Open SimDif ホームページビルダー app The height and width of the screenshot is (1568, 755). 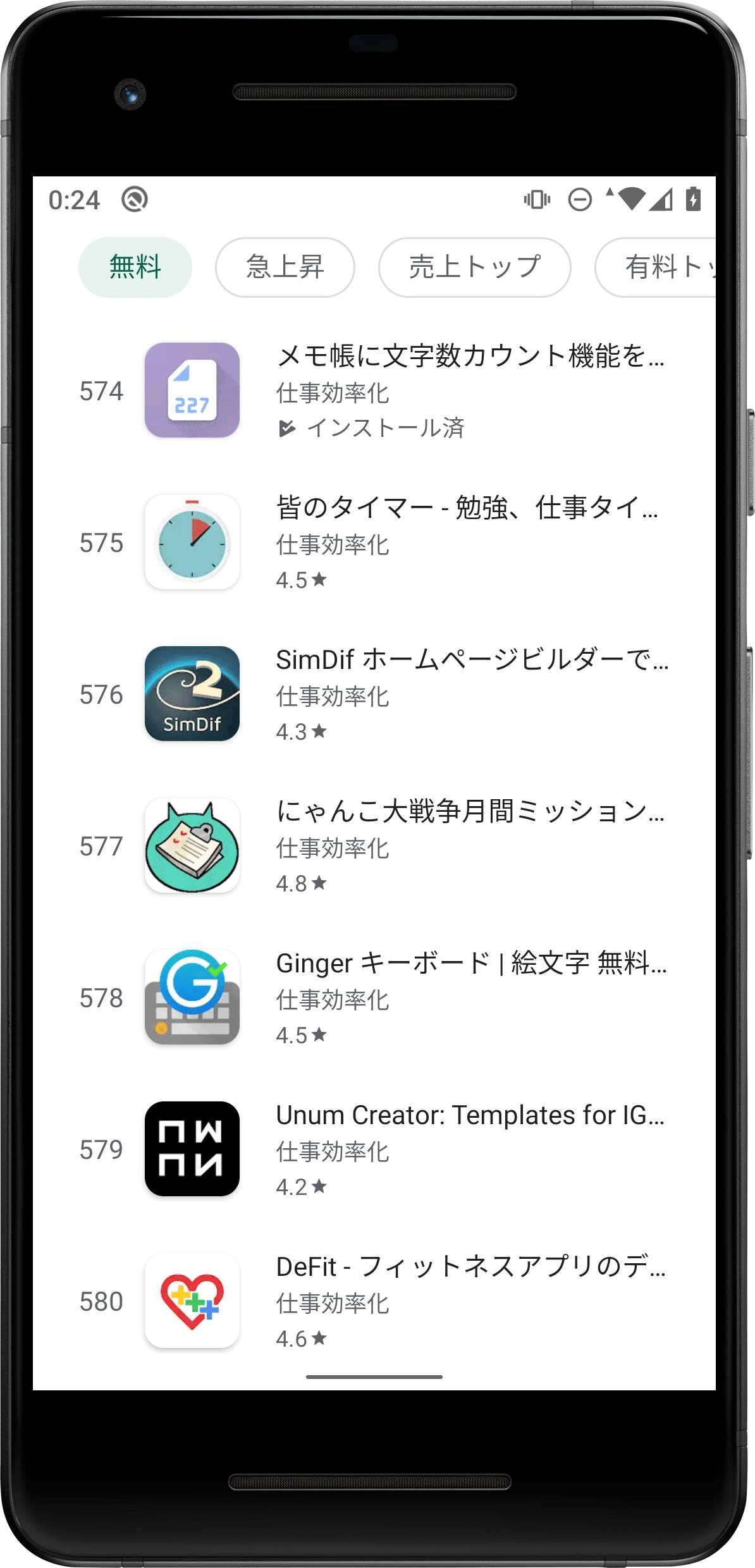pyautogui.click(x=374, y=694)
